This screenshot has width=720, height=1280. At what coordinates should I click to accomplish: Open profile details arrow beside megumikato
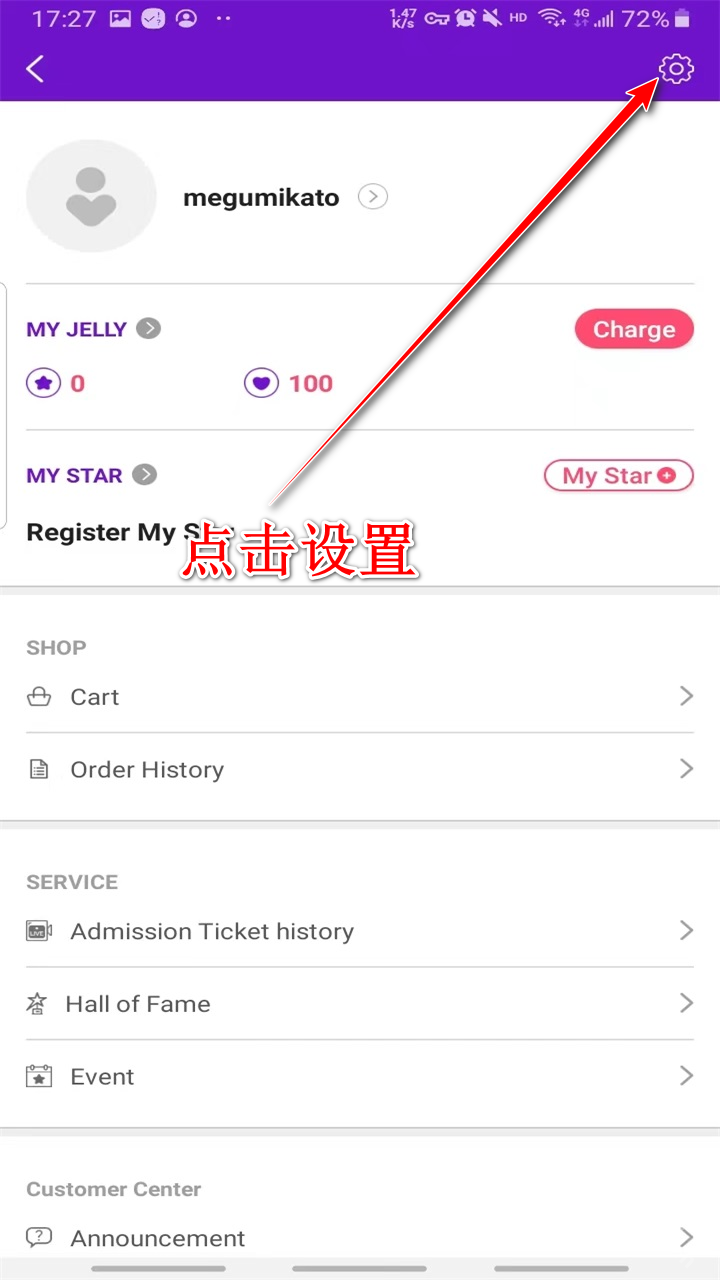click(373, 197)
